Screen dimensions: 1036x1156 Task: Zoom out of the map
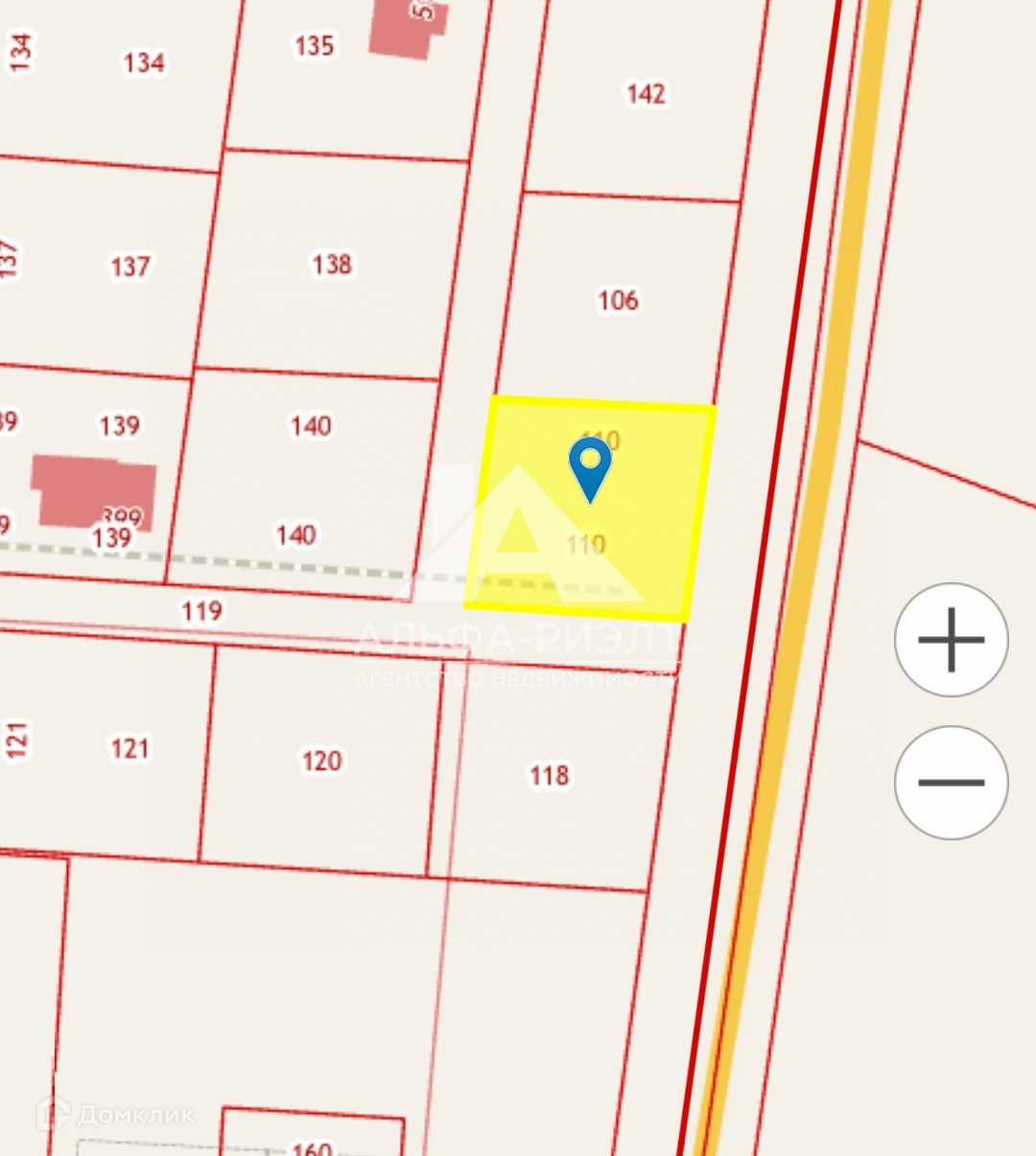tap(951, 782)
